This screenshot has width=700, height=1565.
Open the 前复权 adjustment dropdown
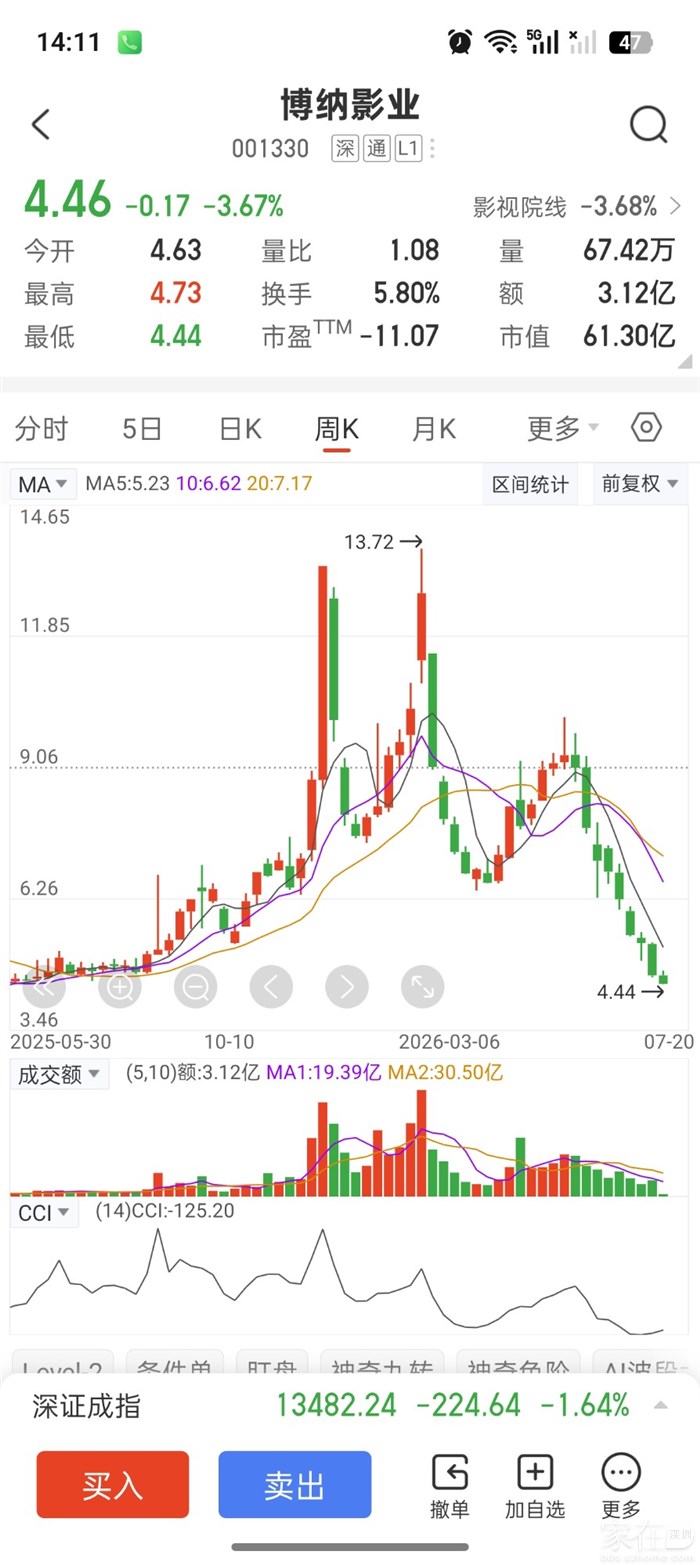coord(640,484)
